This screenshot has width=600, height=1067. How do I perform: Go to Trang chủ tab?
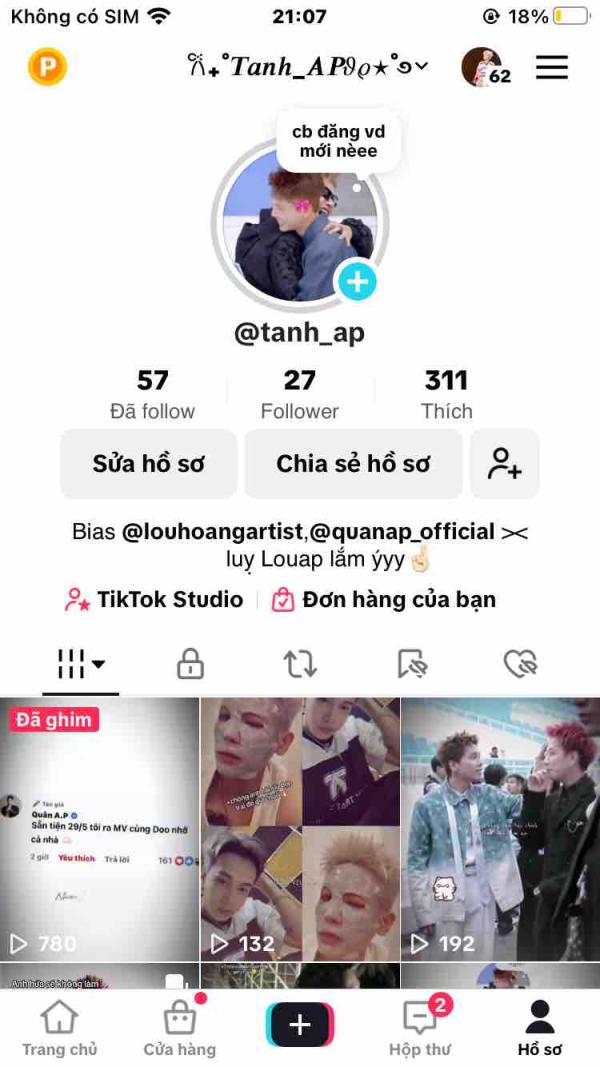[x=60, y=1029]
